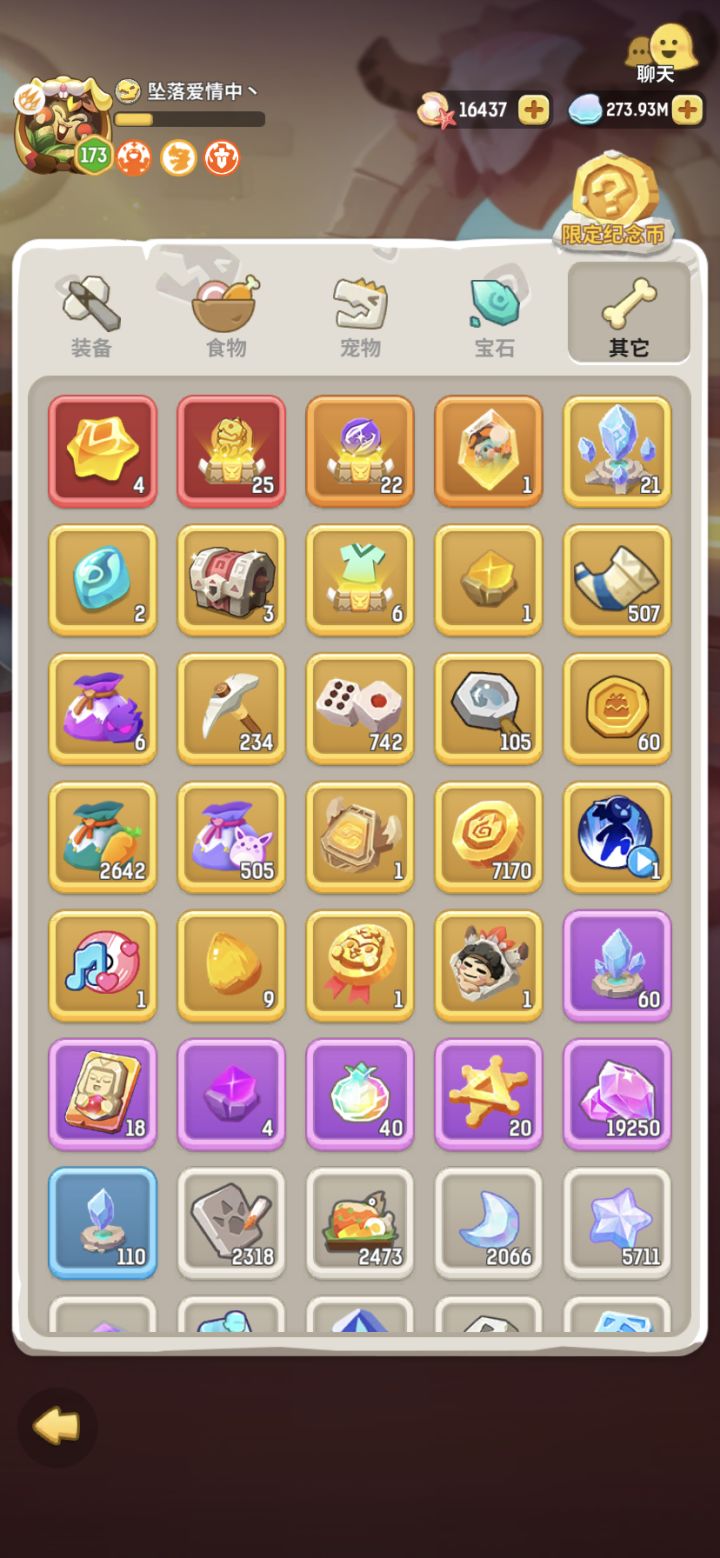Select the moon fragment item
The width and height of the screenshot is (720, 1558).
(x=488, y=1222)
